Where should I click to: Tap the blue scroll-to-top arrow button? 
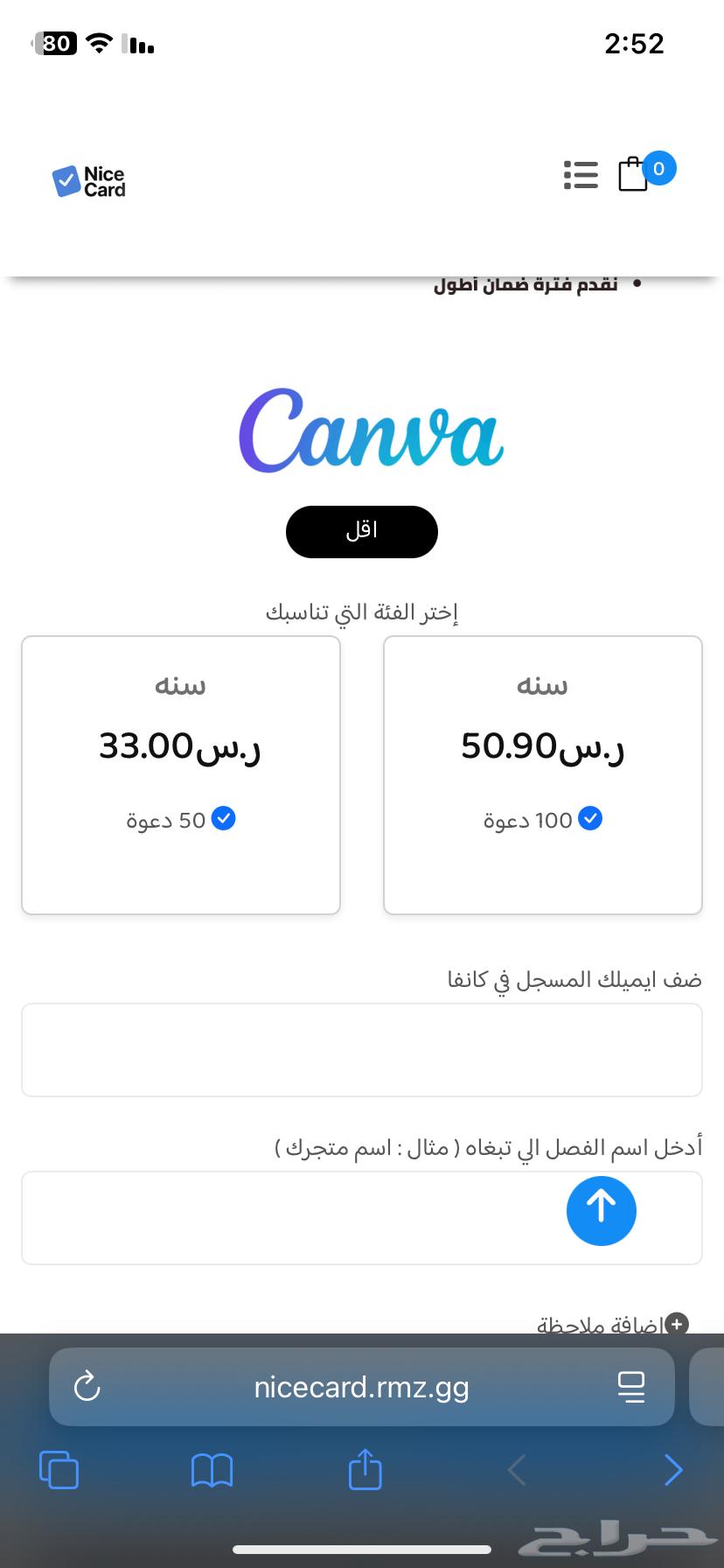(601, 1210)
